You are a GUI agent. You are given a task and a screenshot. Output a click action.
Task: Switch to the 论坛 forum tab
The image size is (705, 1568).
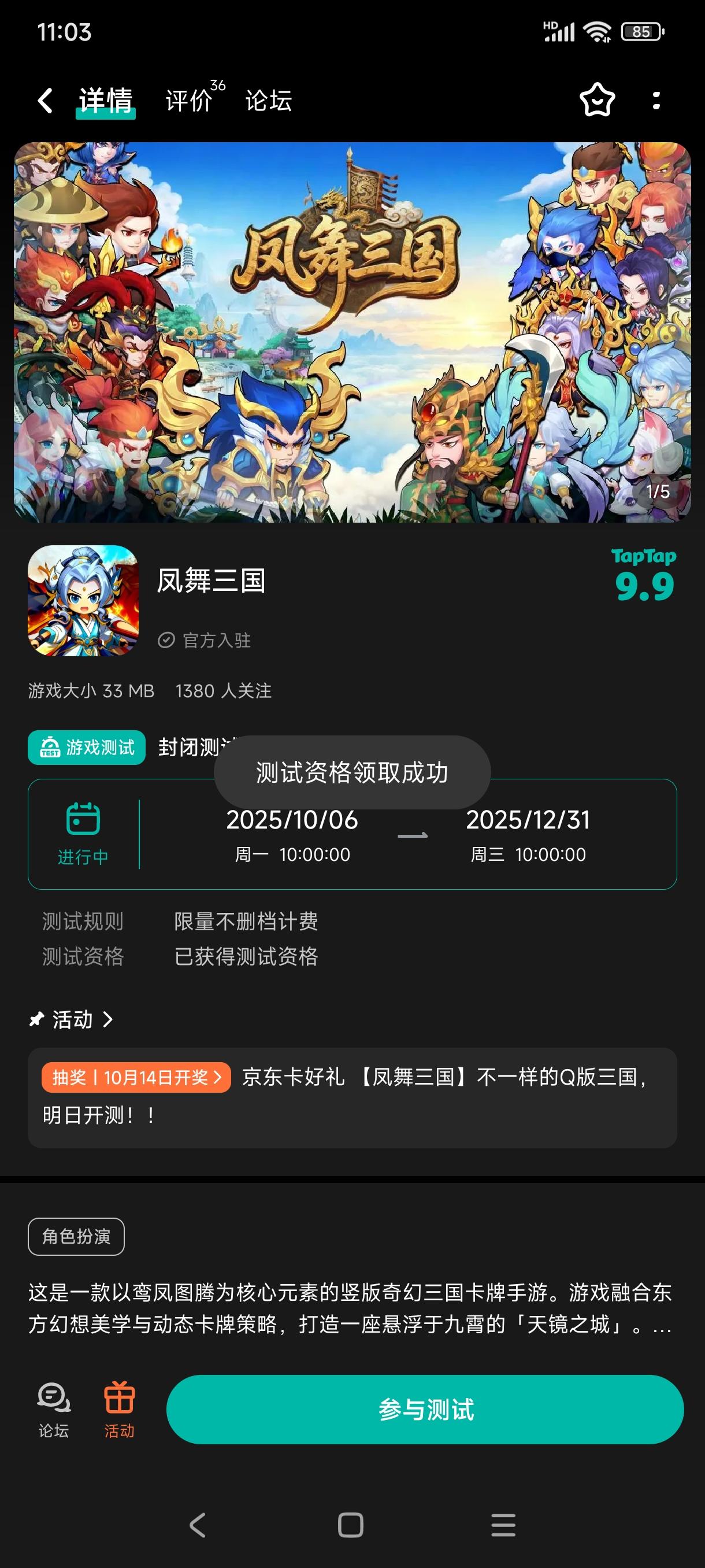pyautogui.click(x=268, y=101)
